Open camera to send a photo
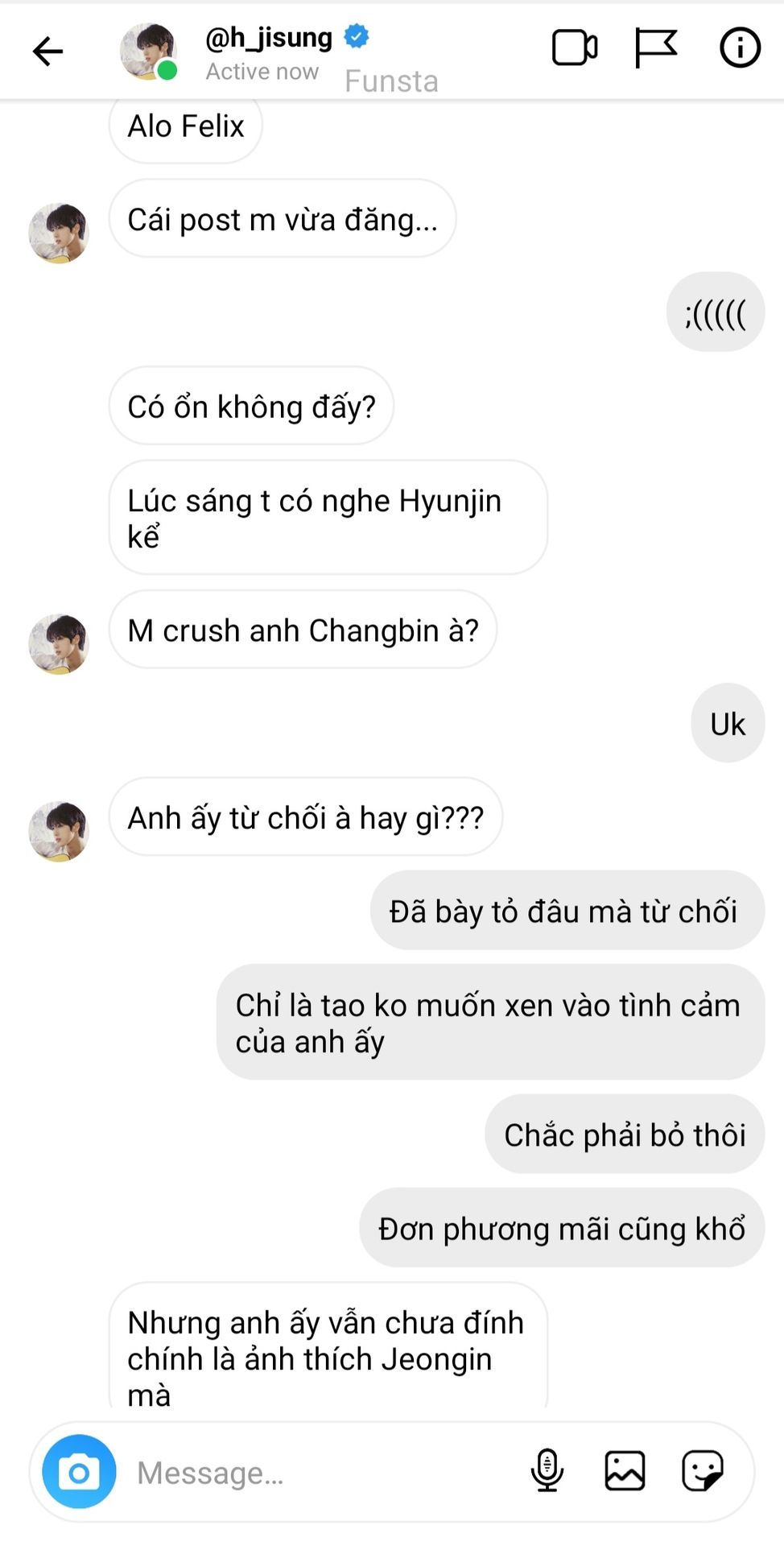This screenshot has width=784, height=1546. coord(79,1471)
